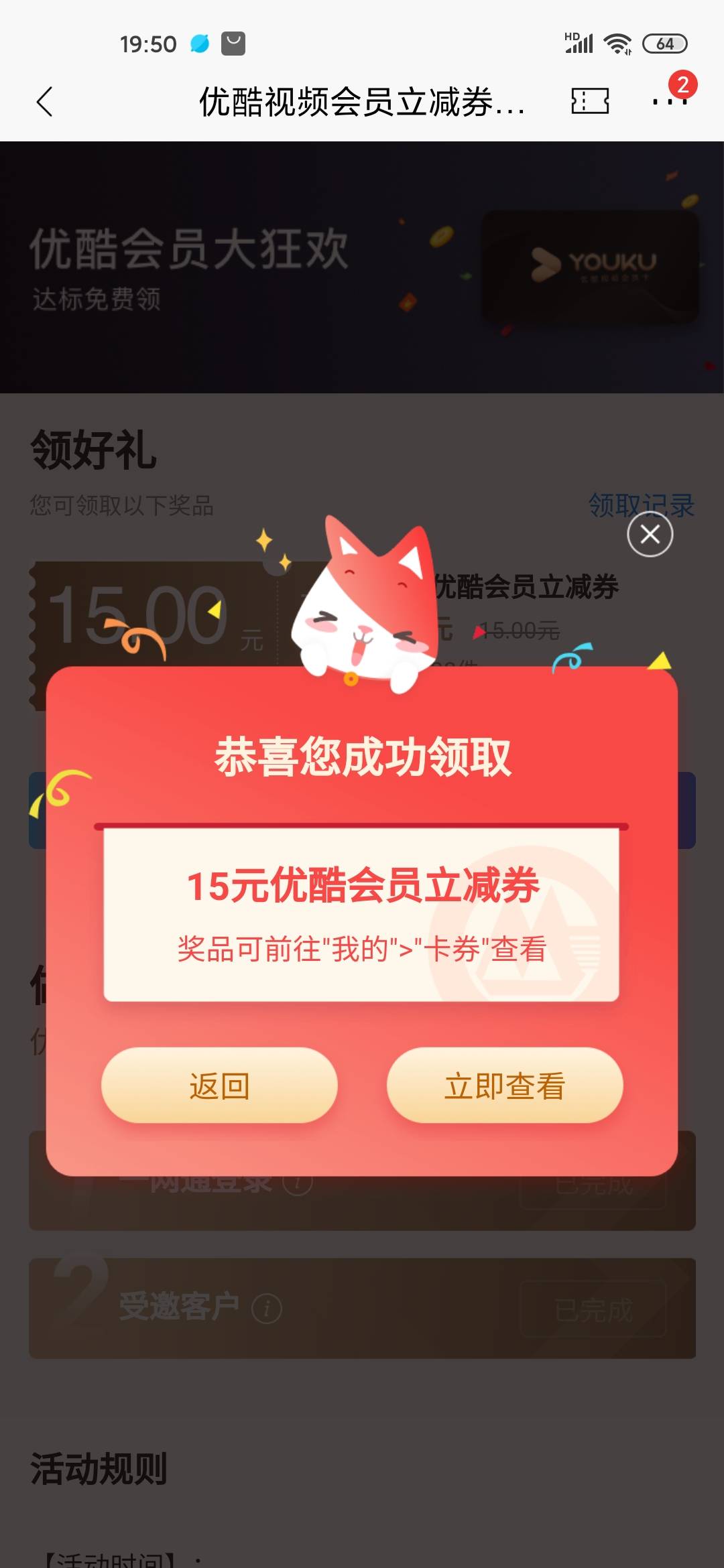Go back with the top arrow
The height and width of the screenshot is (1568, 724).
44,102
